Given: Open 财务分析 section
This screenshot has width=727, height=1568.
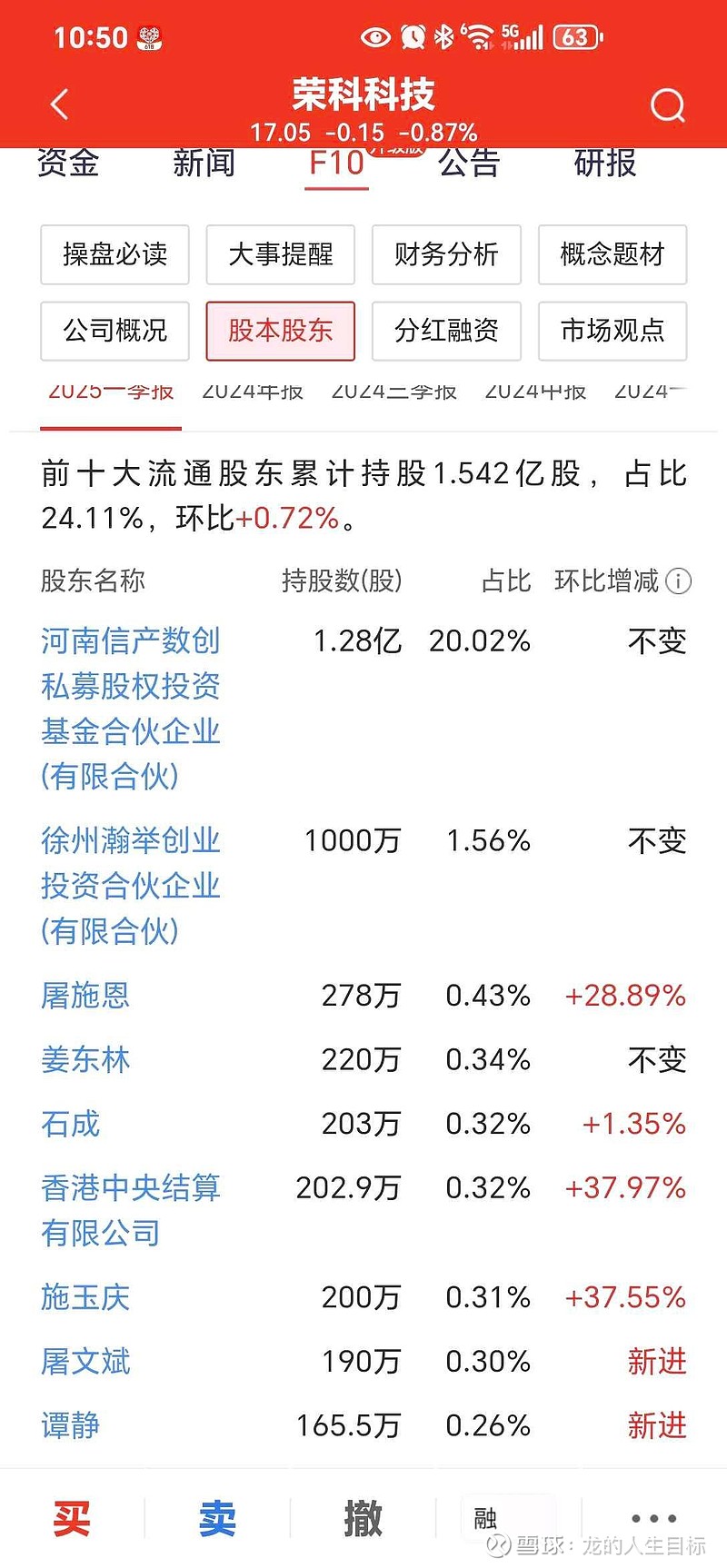Looking at the screenshot, I should tap(446, 254).
